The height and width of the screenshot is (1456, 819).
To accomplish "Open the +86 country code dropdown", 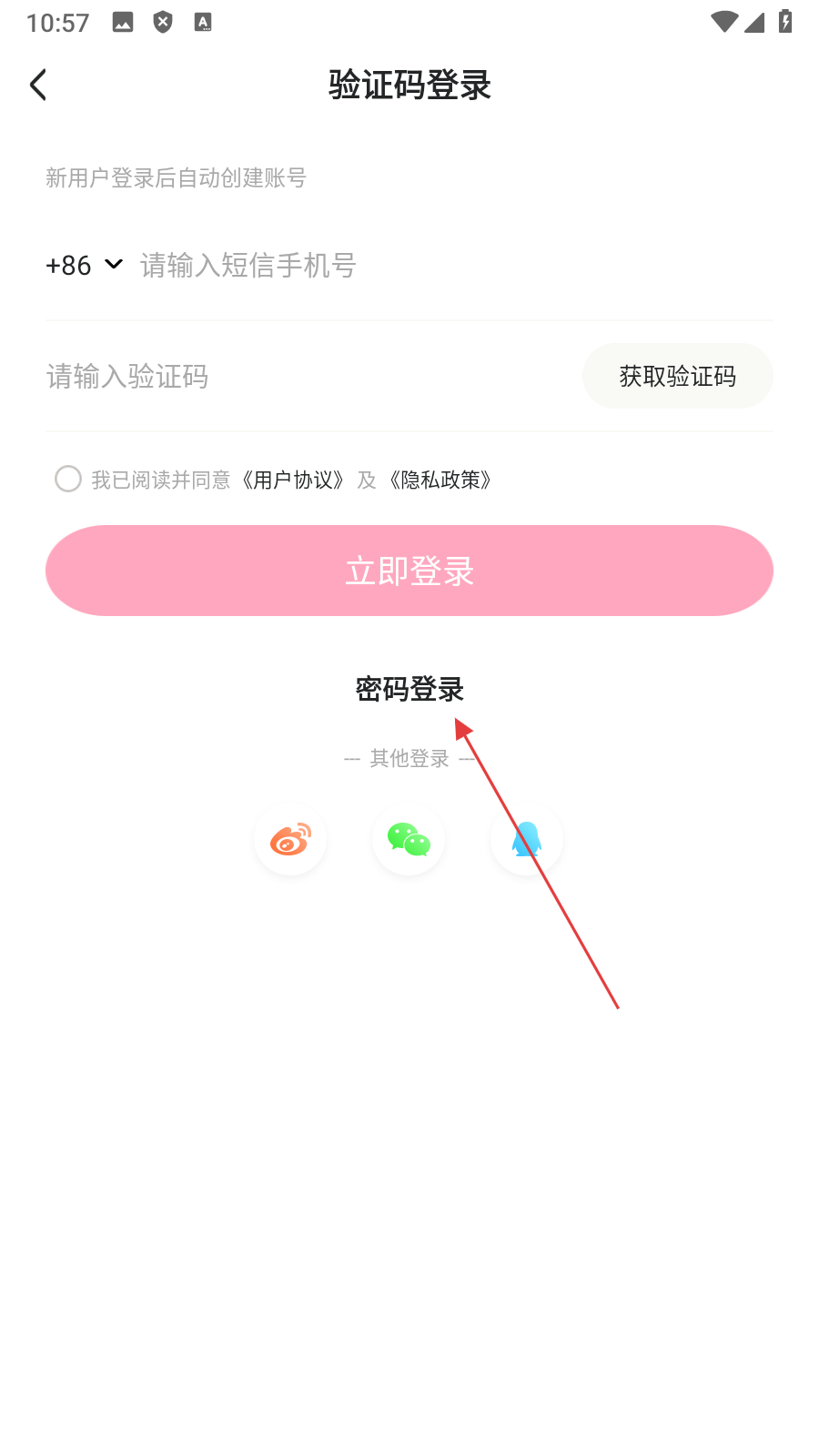I will tap(84, 265).
